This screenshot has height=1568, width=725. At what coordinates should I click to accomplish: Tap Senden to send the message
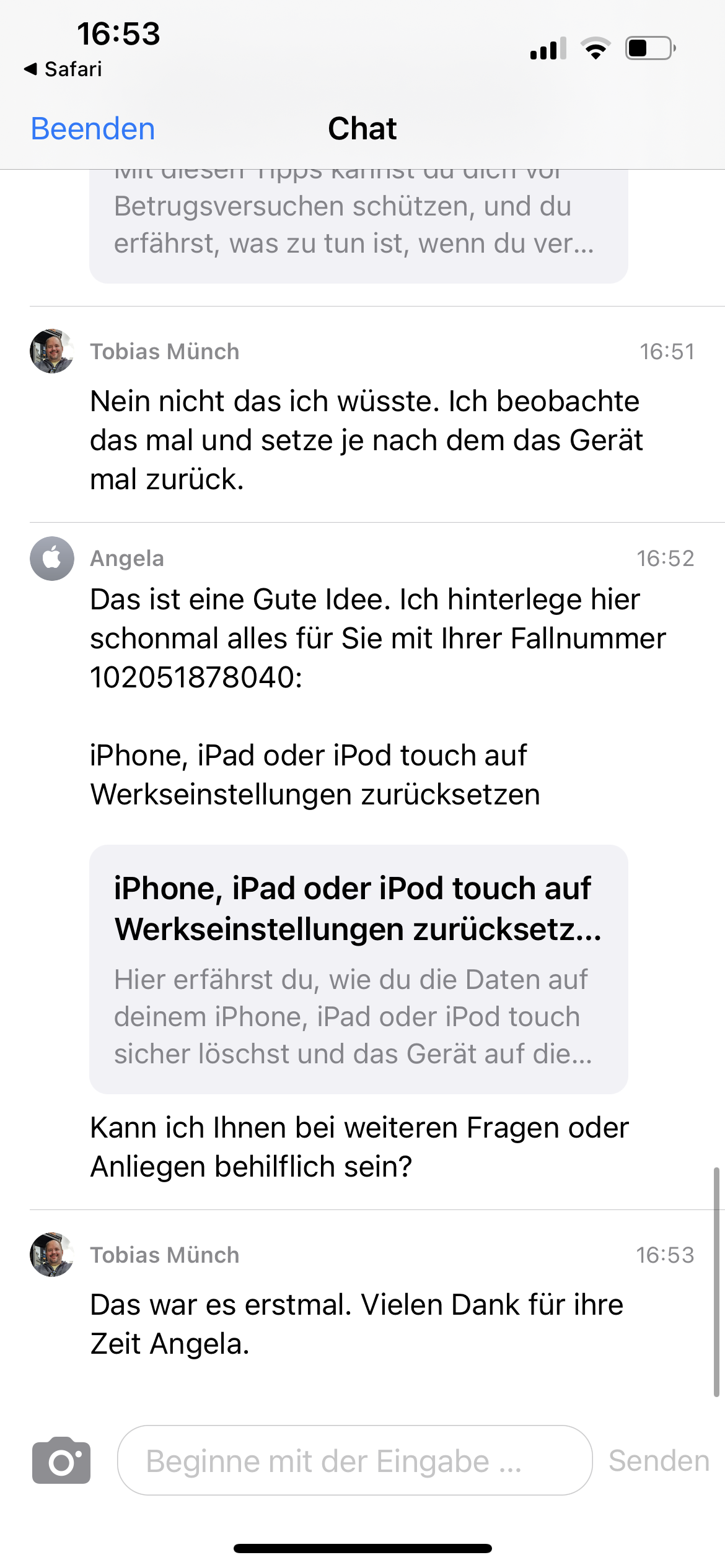(x=658, y=1460)
